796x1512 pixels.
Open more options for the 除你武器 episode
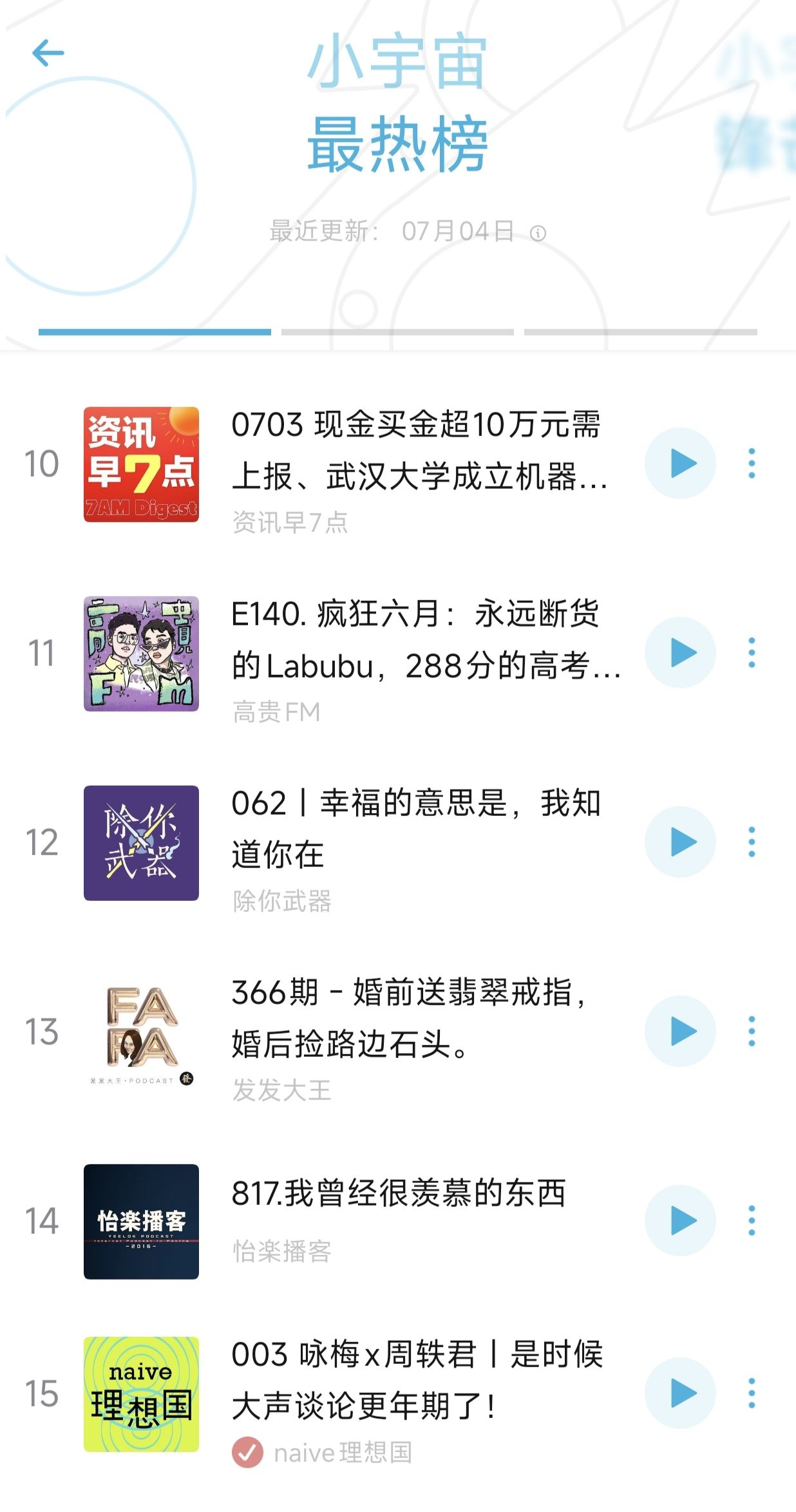tap(752, 842)
